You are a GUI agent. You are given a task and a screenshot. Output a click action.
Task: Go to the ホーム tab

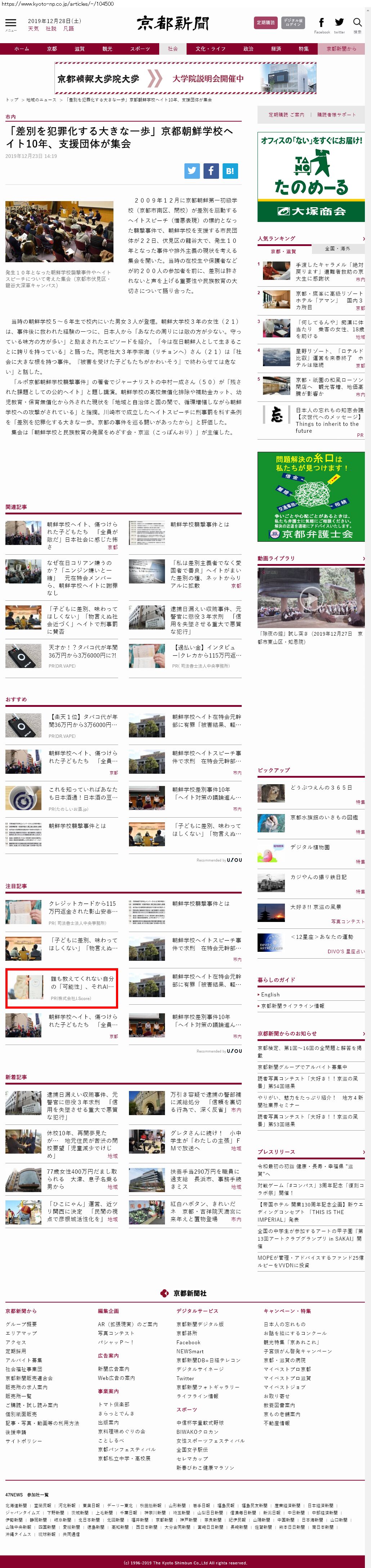21,49
